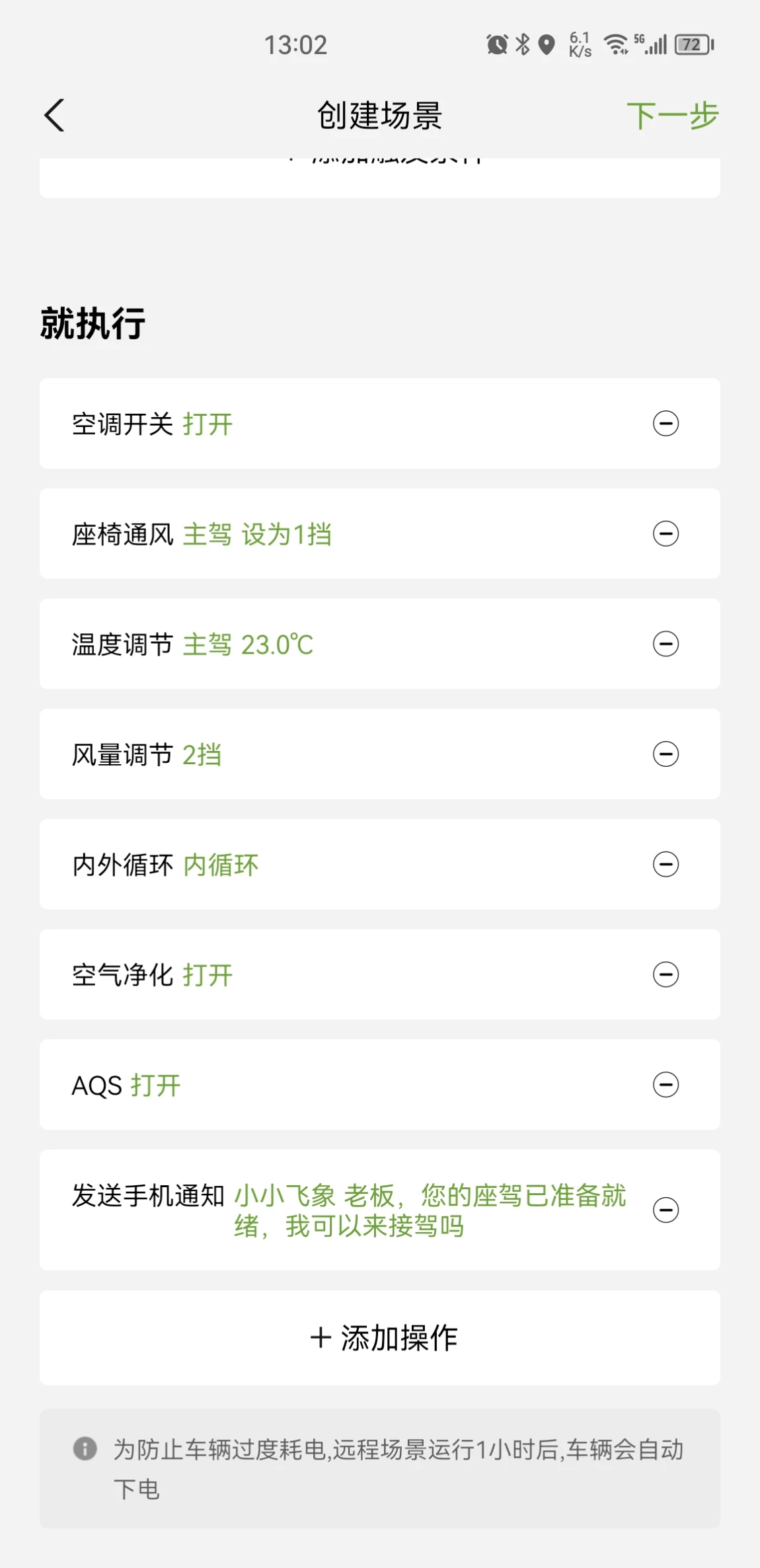Tap 下一步 to continue
Viewport: 760px width, 1568px height.
pyautogui.click(x=672, y=116)
